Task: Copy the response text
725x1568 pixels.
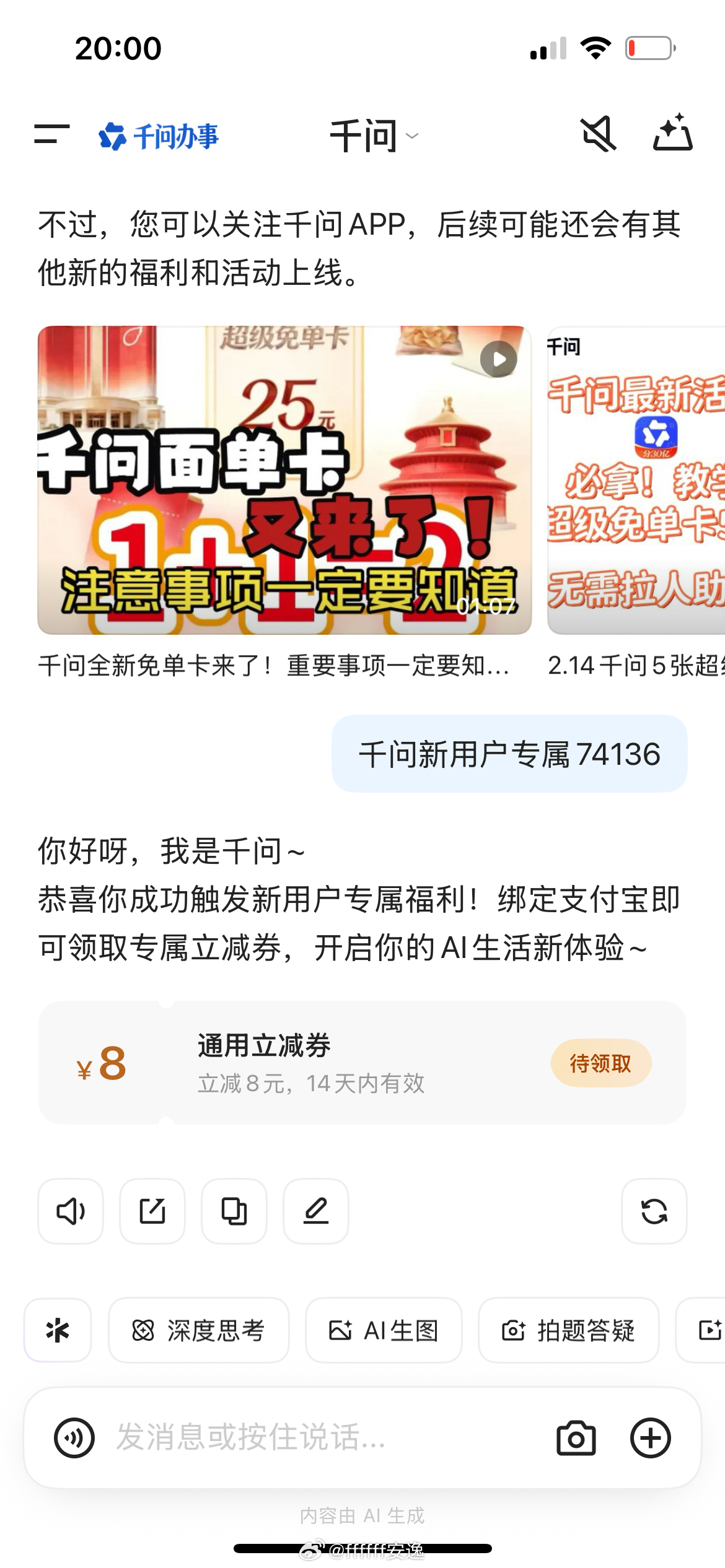Action: pyautogui.click(x=234, y=1211)
